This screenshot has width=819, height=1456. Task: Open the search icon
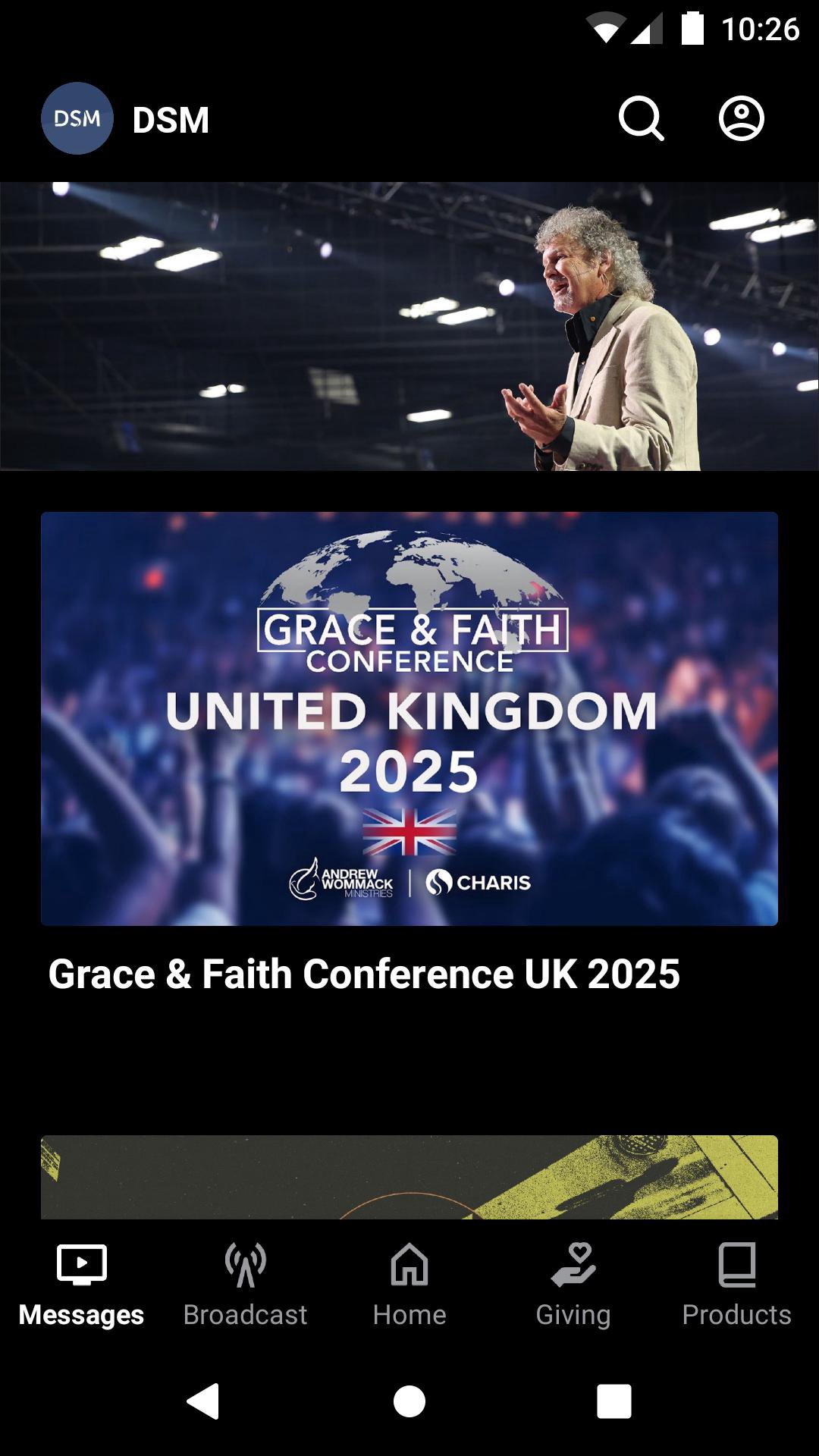click(641, 119)
